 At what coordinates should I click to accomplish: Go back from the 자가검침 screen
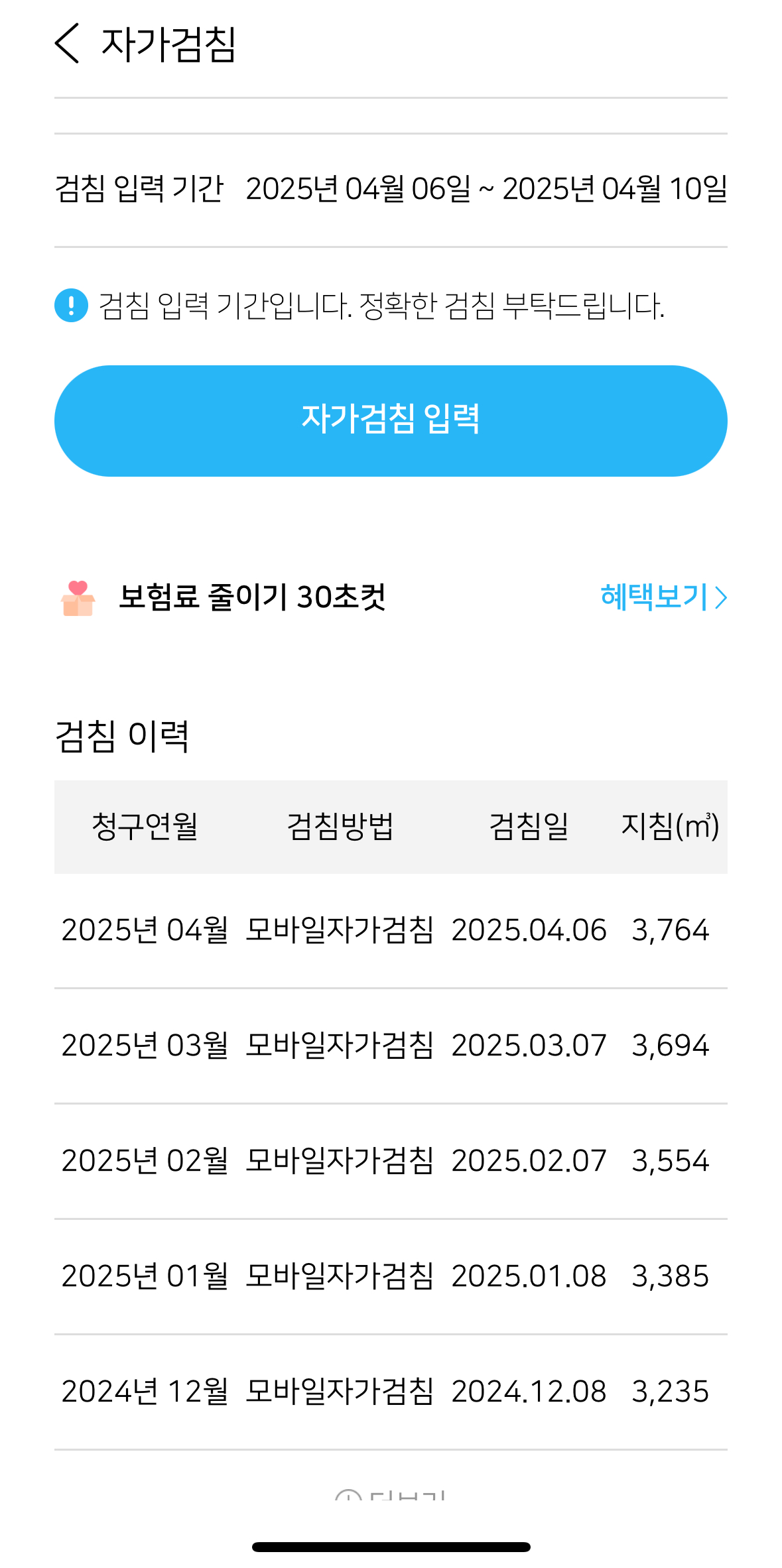pyautogui.click(x=68, y=44)
